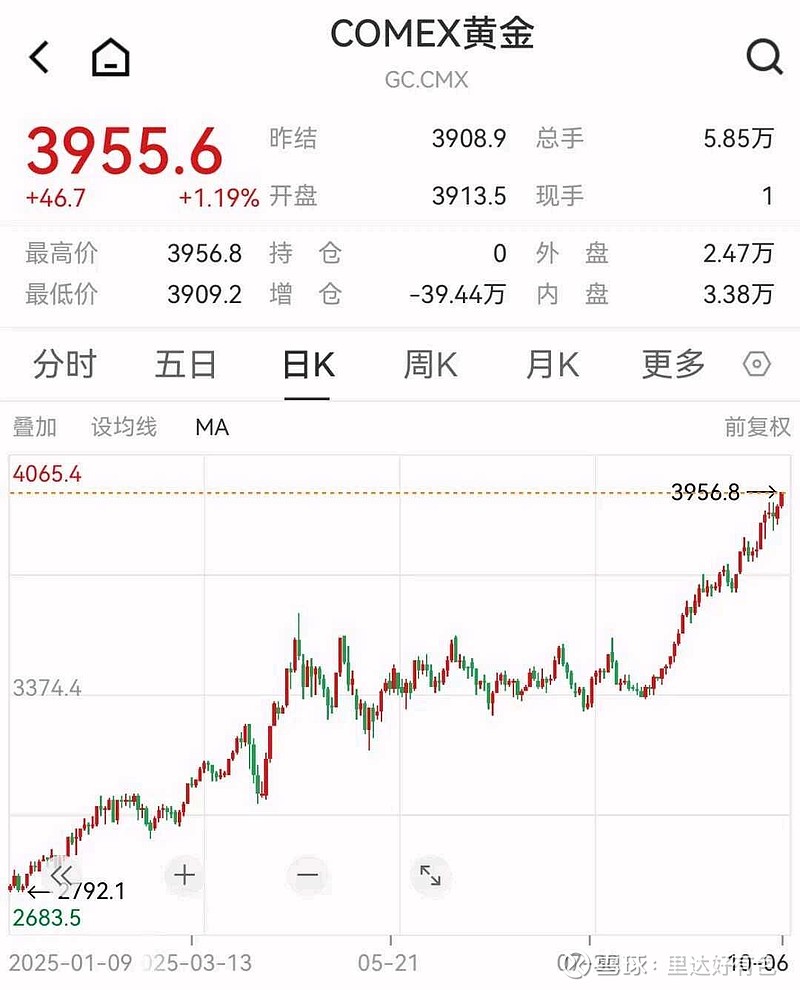This screenshot has height=990, width=800.
Task: Tap the back chevron at top left
Action: point(38,56)
